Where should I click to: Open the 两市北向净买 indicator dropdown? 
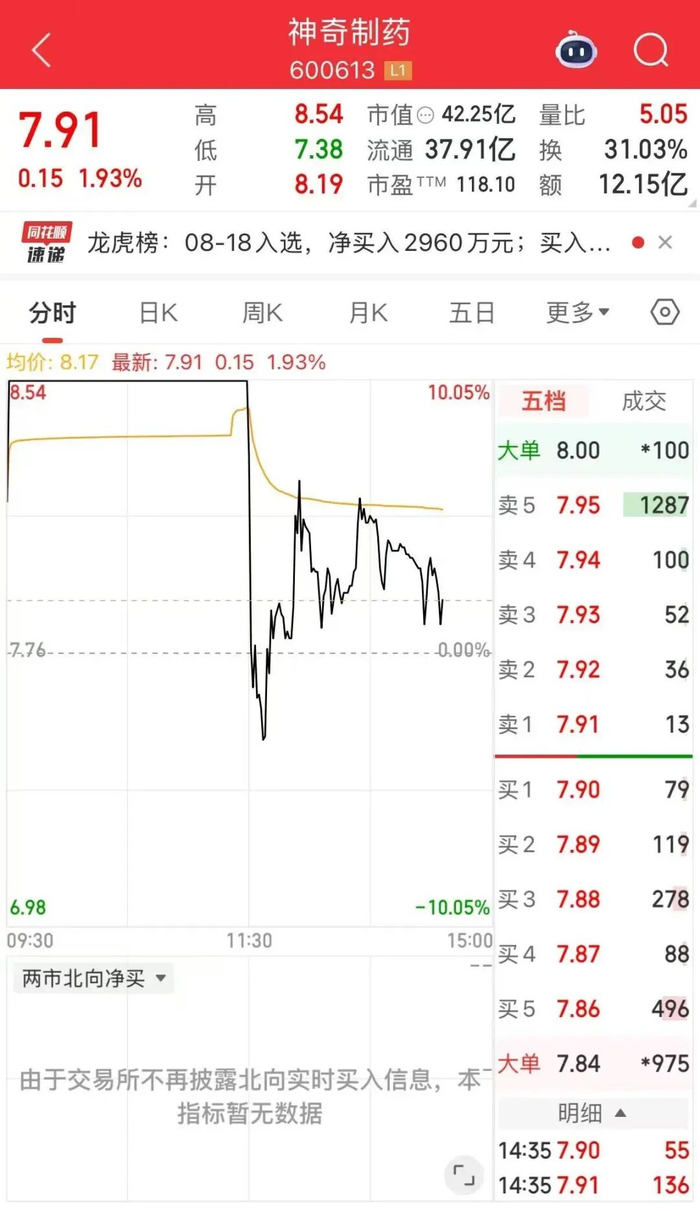coord(94,978)
